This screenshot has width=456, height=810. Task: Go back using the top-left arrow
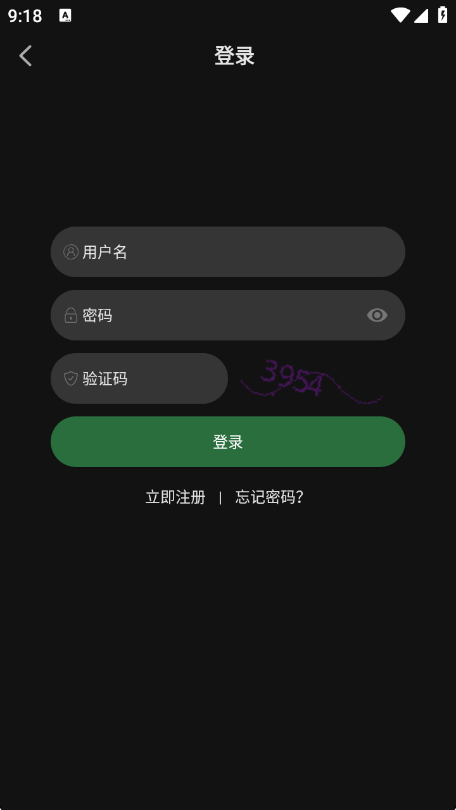[25, 56]
